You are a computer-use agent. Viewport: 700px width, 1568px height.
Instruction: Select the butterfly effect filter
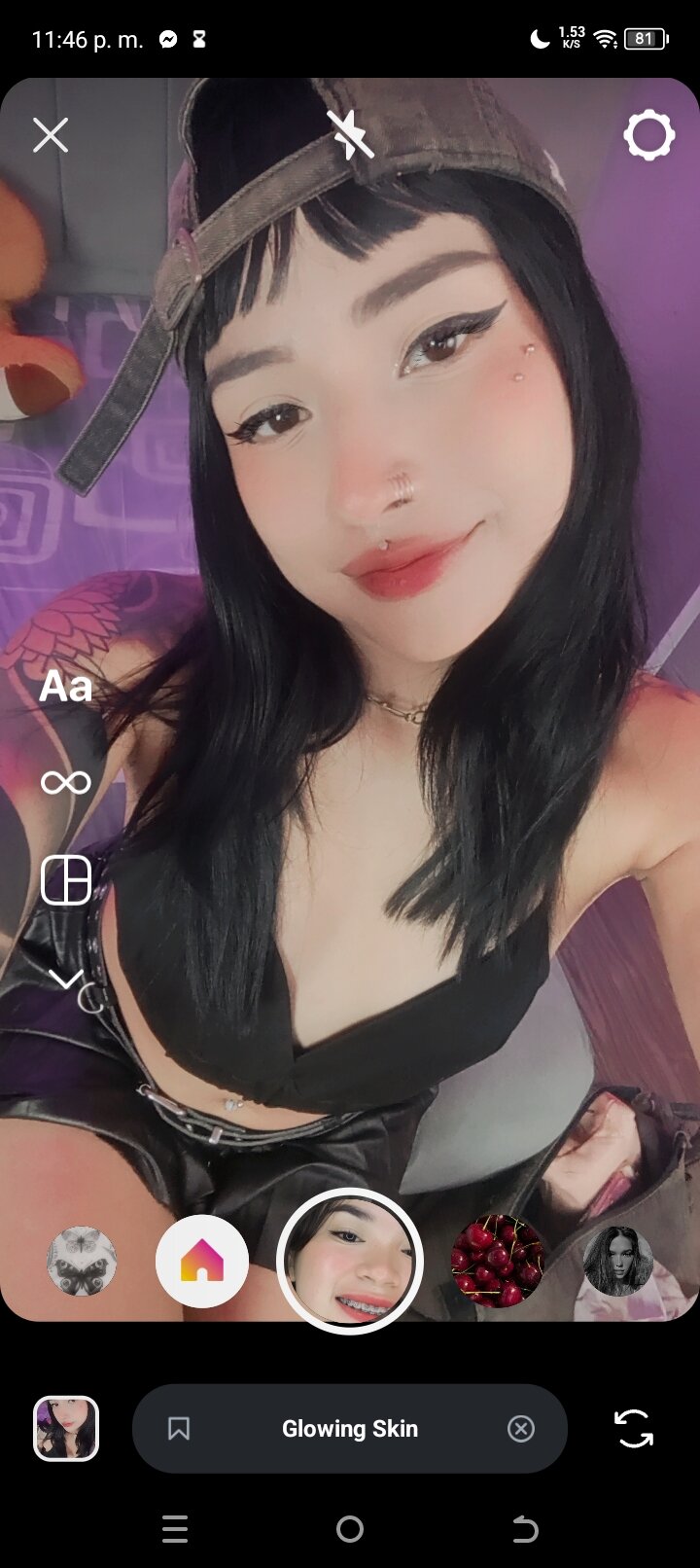click(x=82, y=1262)
